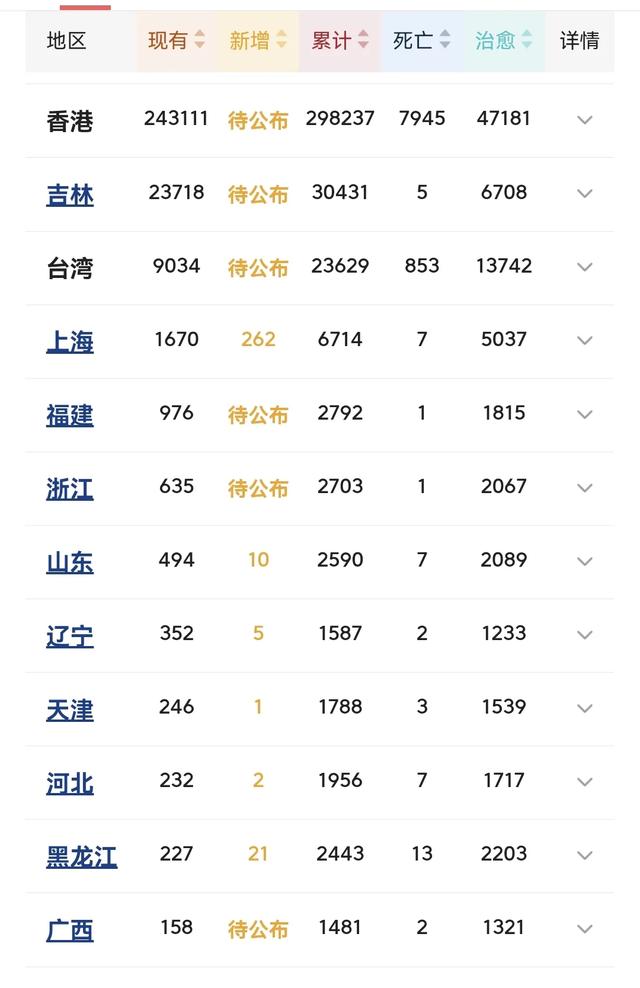This screenshot has height=988, width=640.
Task: Sort the table by 死亡 column
Action: pos(422,40)
